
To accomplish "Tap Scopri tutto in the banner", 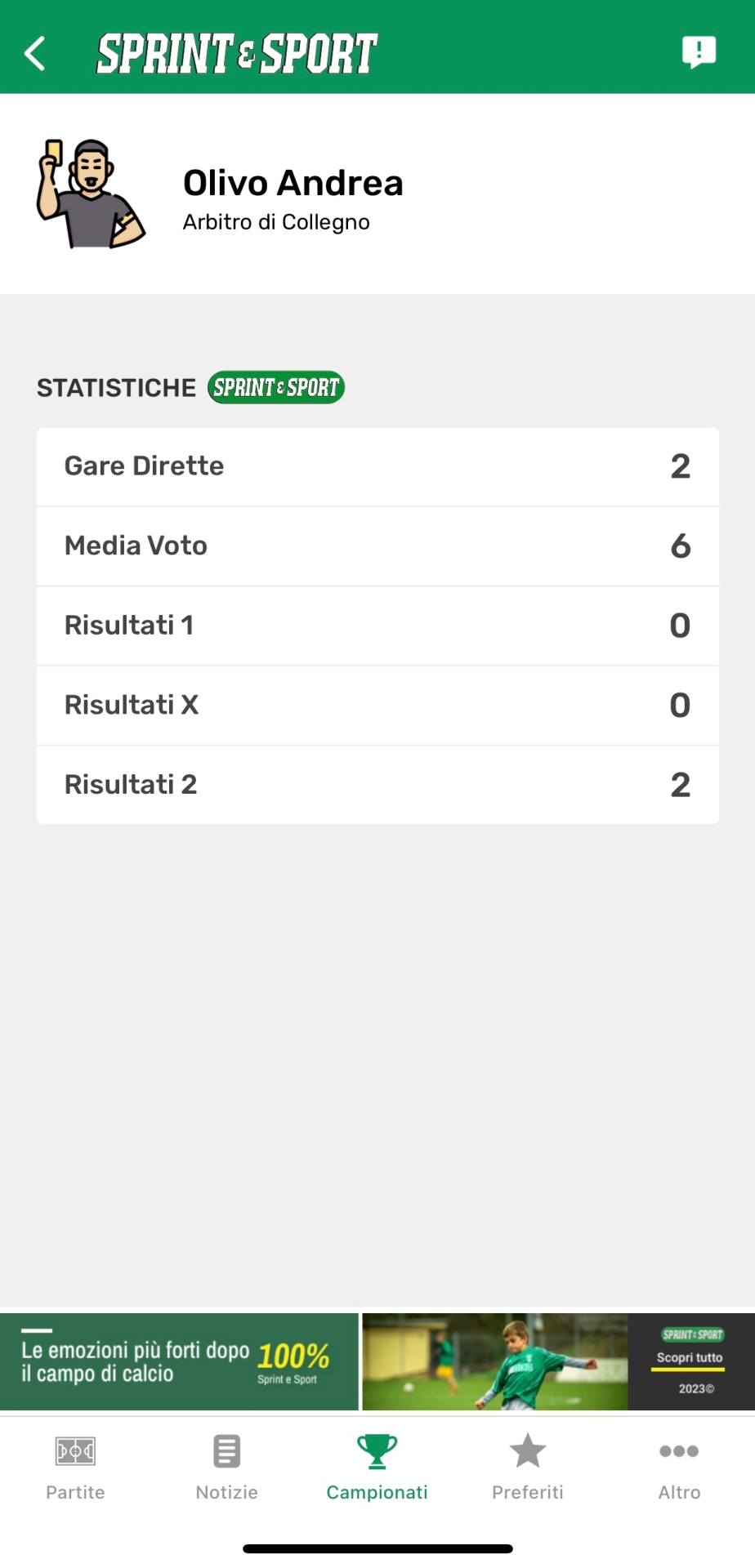I will point(690,1358).
